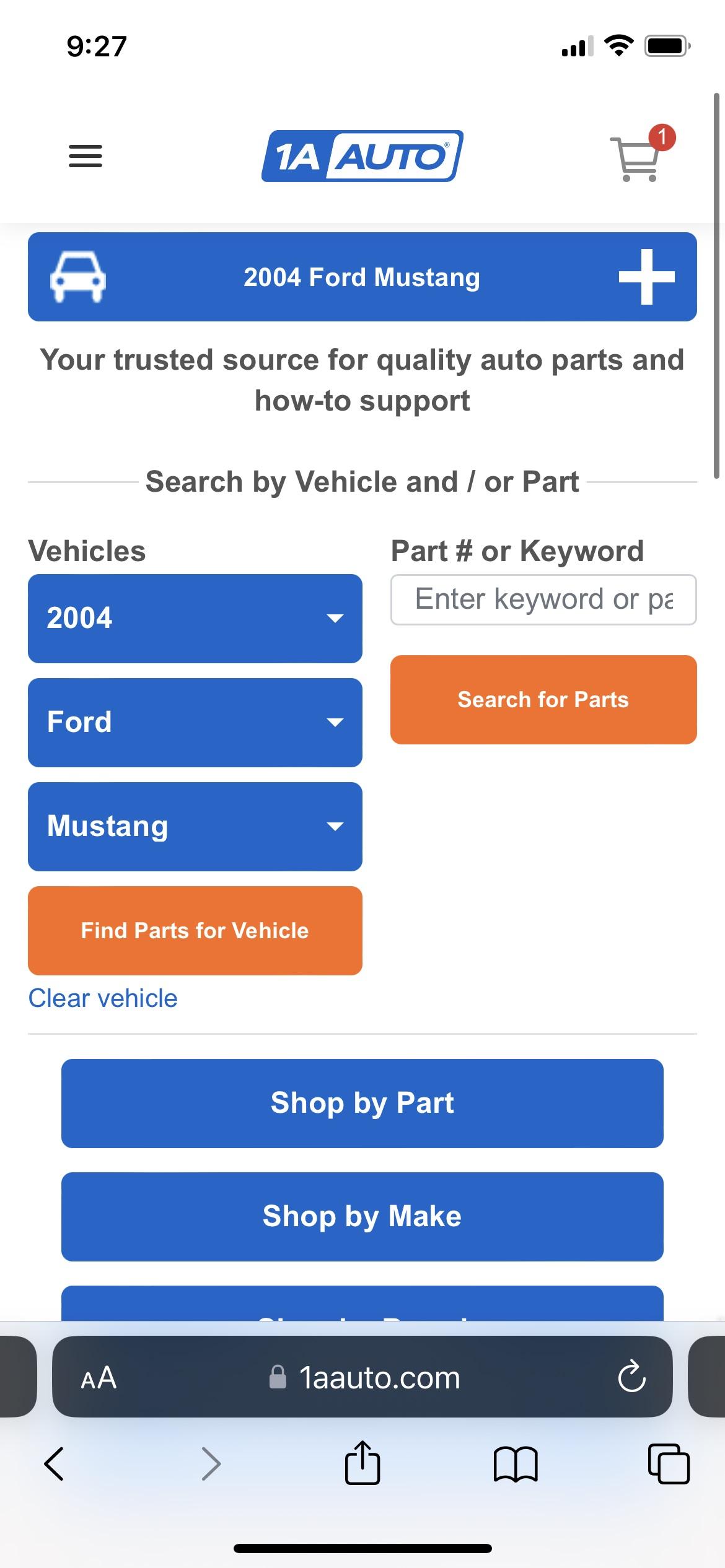Viewport: 725px width, 1568px height.
Task: Select the Clear vehicle link
Action: coord(102,998)
